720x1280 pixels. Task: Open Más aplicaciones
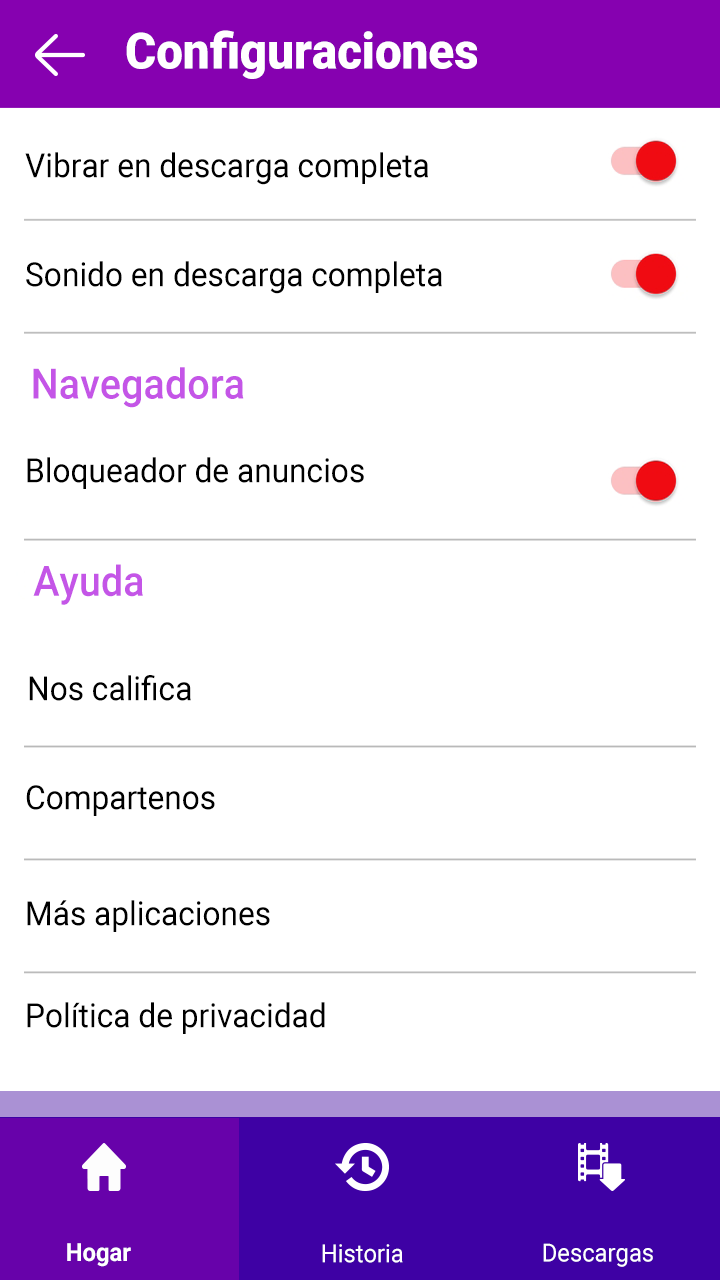pos(360,916)
